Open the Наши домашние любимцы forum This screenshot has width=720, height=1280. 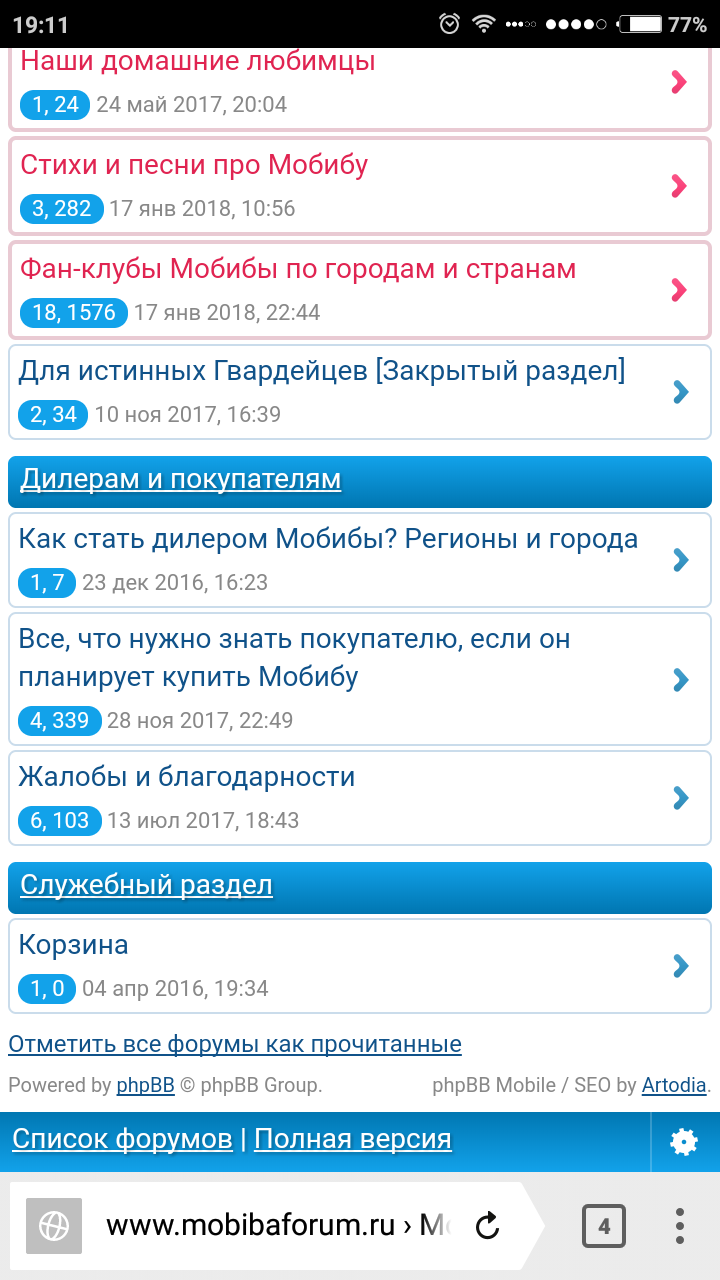[x=198, y=62]
